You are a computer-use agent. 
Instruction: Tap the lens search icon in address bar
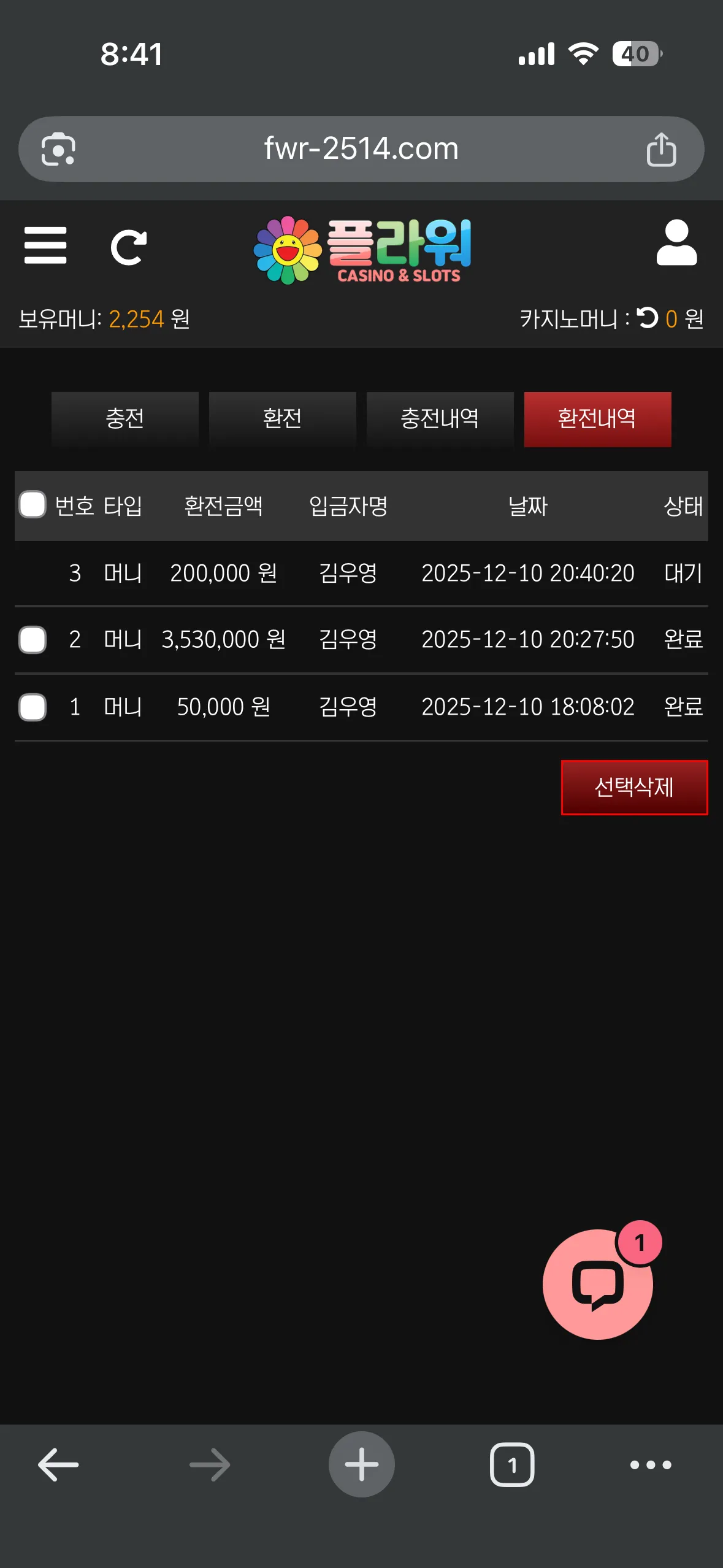(x=58, y=149)
